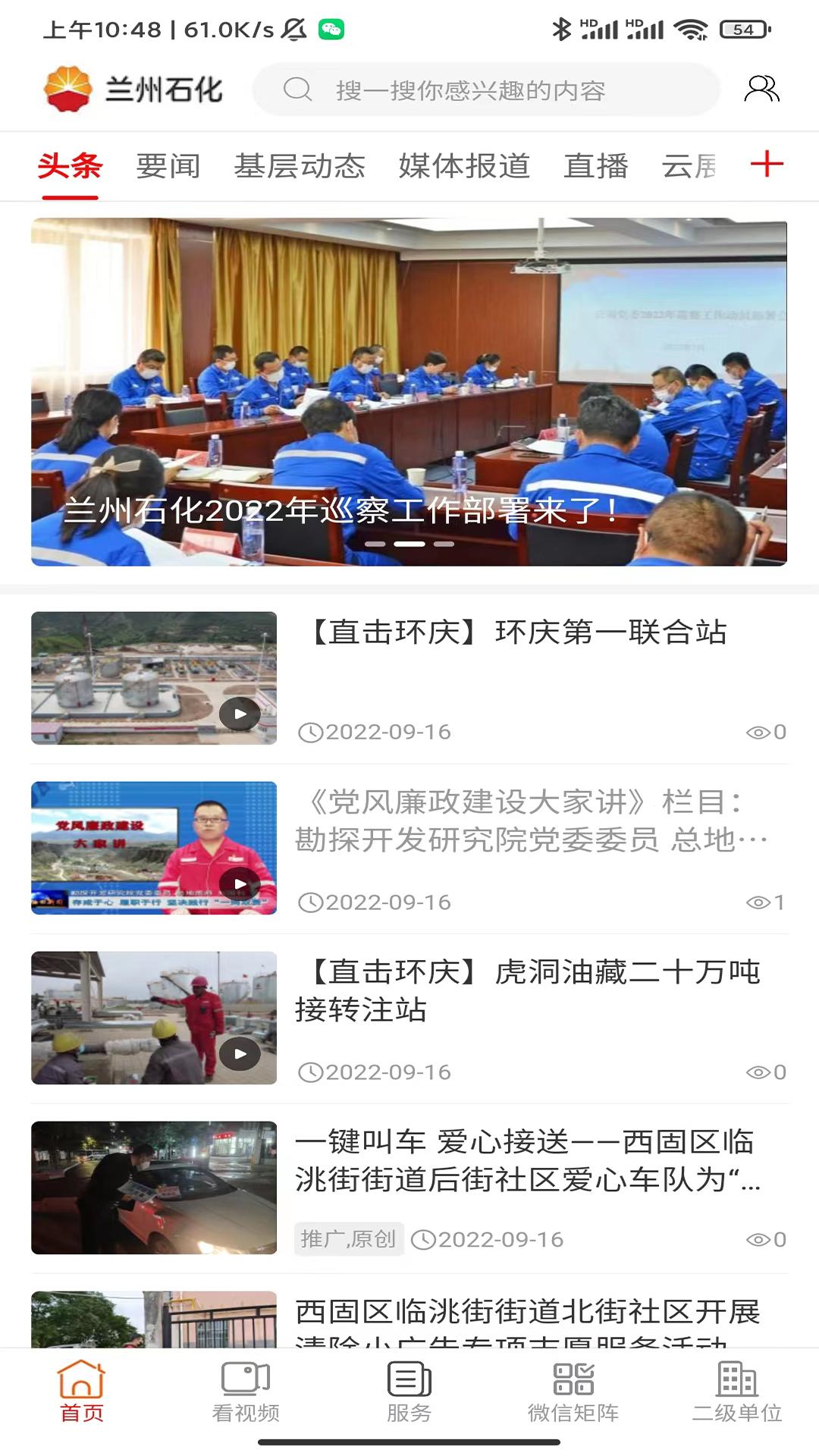Switch to the 要闻 tab
This screenshot has height=1456, width=819.
(168, 165)
